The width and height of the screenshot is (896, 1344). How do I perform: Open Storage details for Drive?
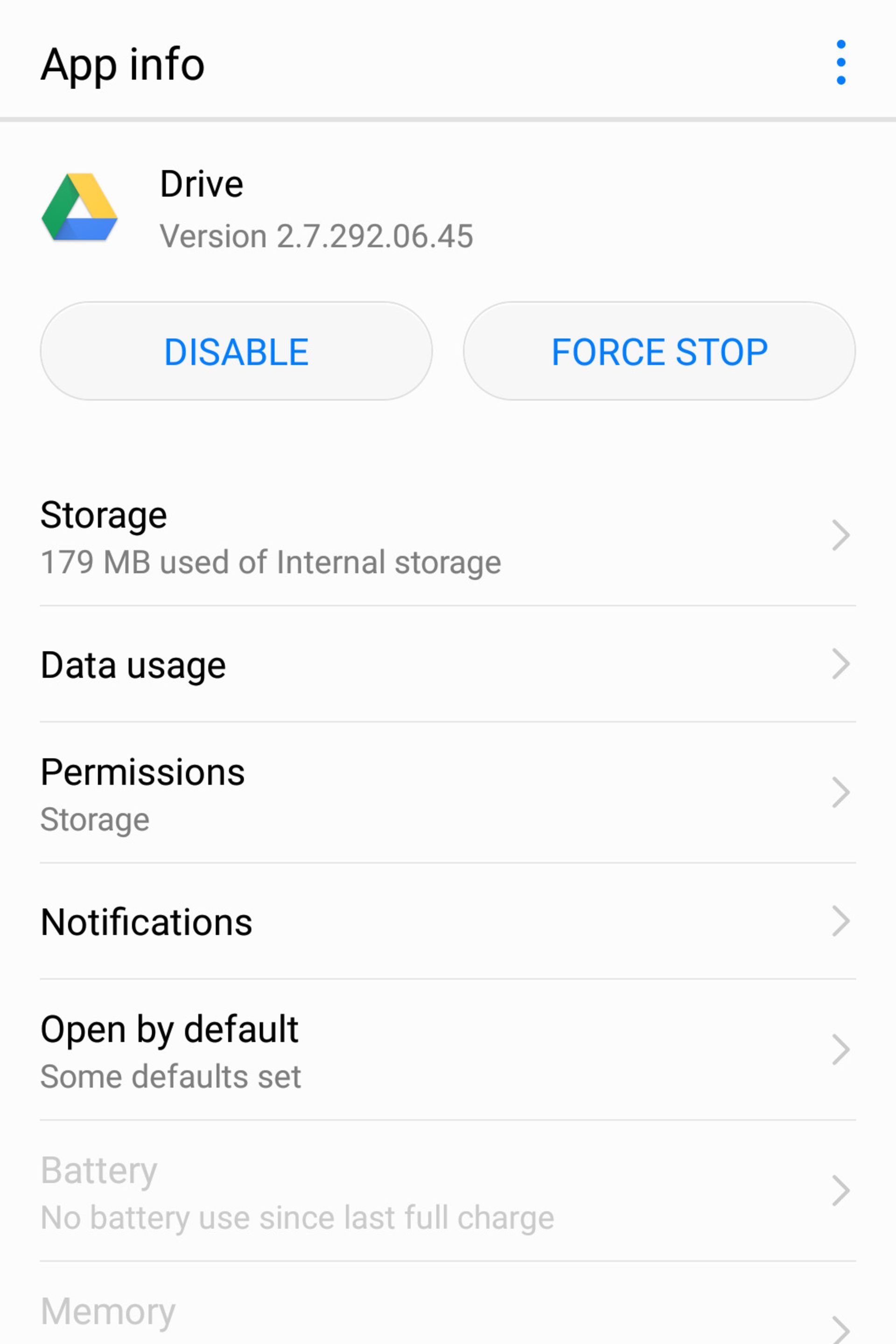447,537
